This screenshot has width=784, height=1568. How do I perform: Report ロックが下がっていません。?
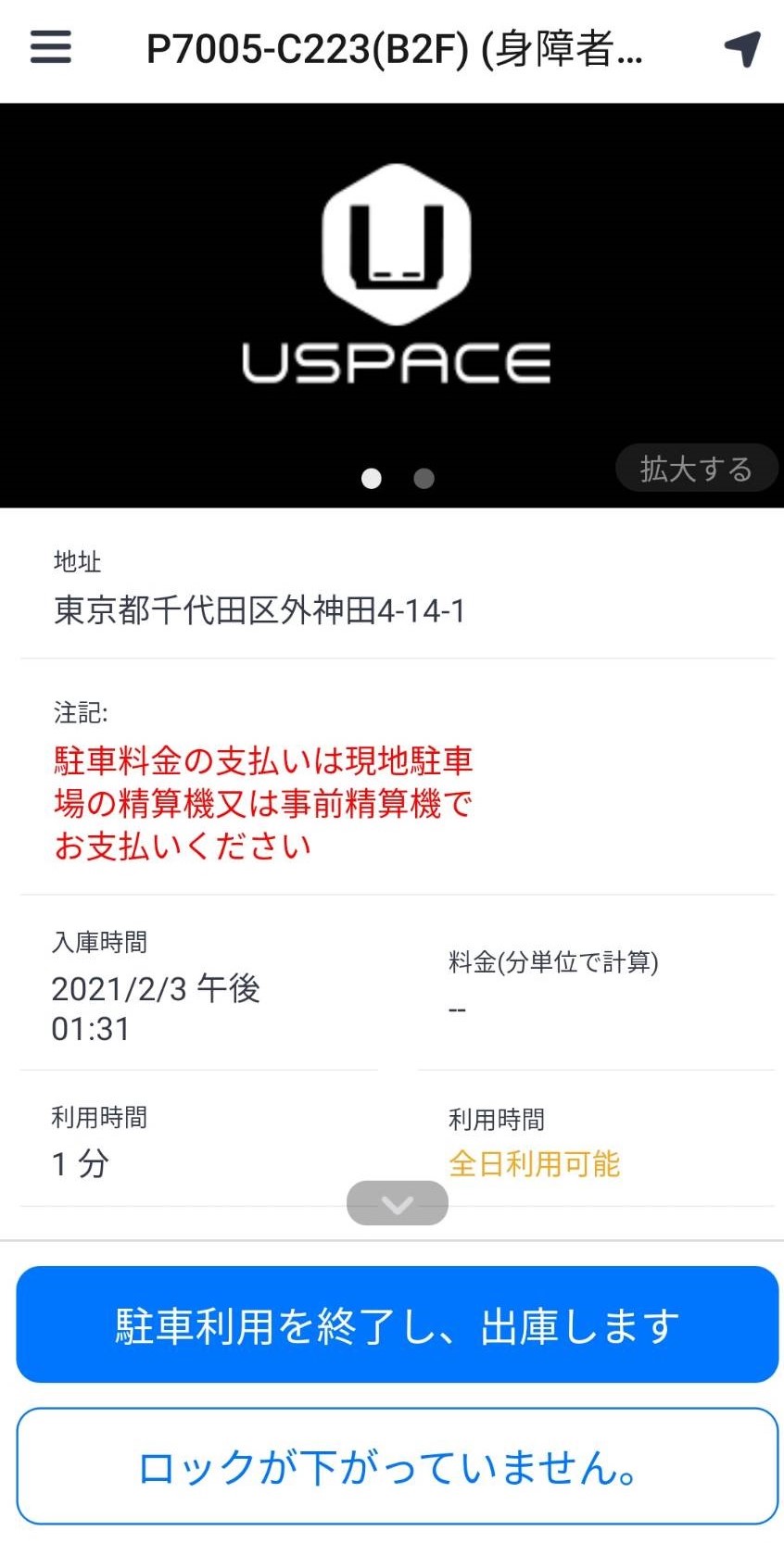(397, 1466)
